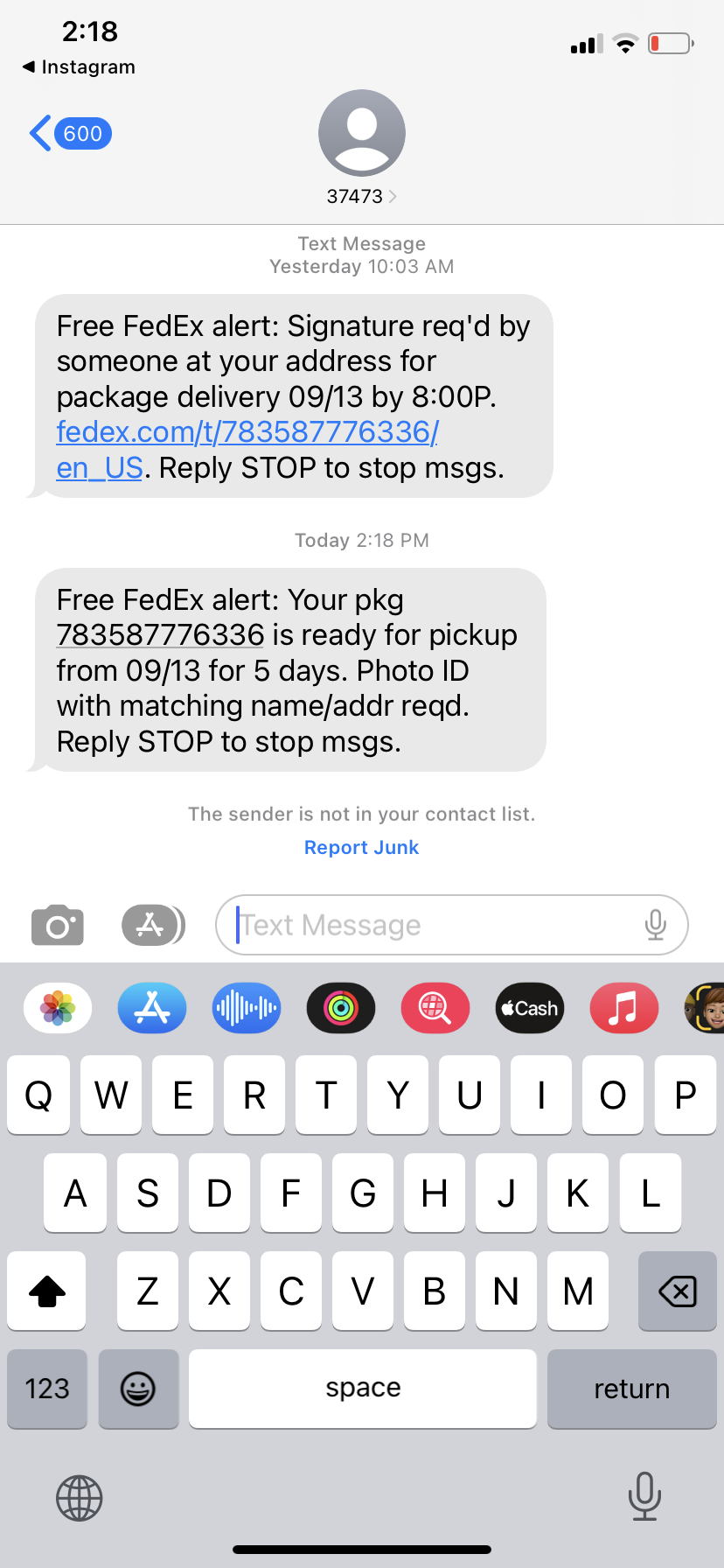Switch keyboard to numbers with 123 key
This screenshot has width=724, height=1568.
(x=47, y=1389)
